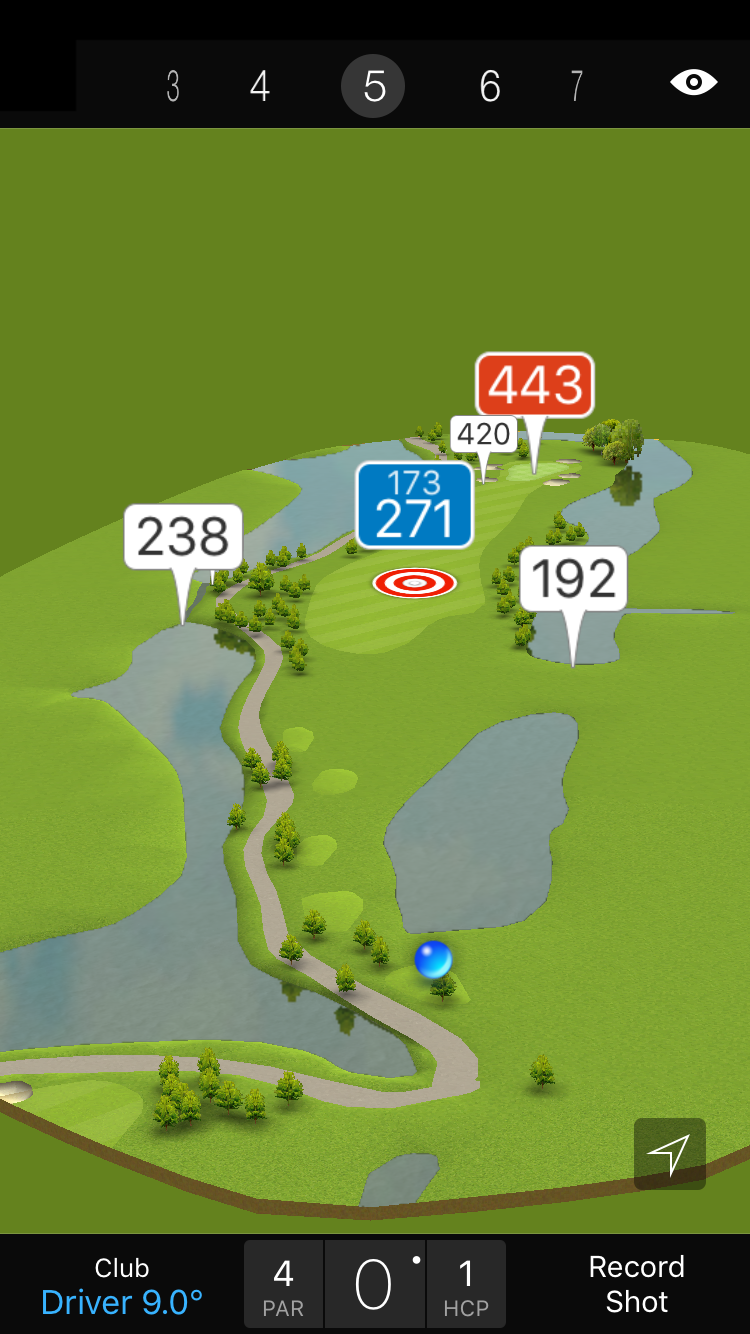Select the current hole 5
Image resolution: width=750 pixels, height=1334 pixels.
[x=373, y=86]
